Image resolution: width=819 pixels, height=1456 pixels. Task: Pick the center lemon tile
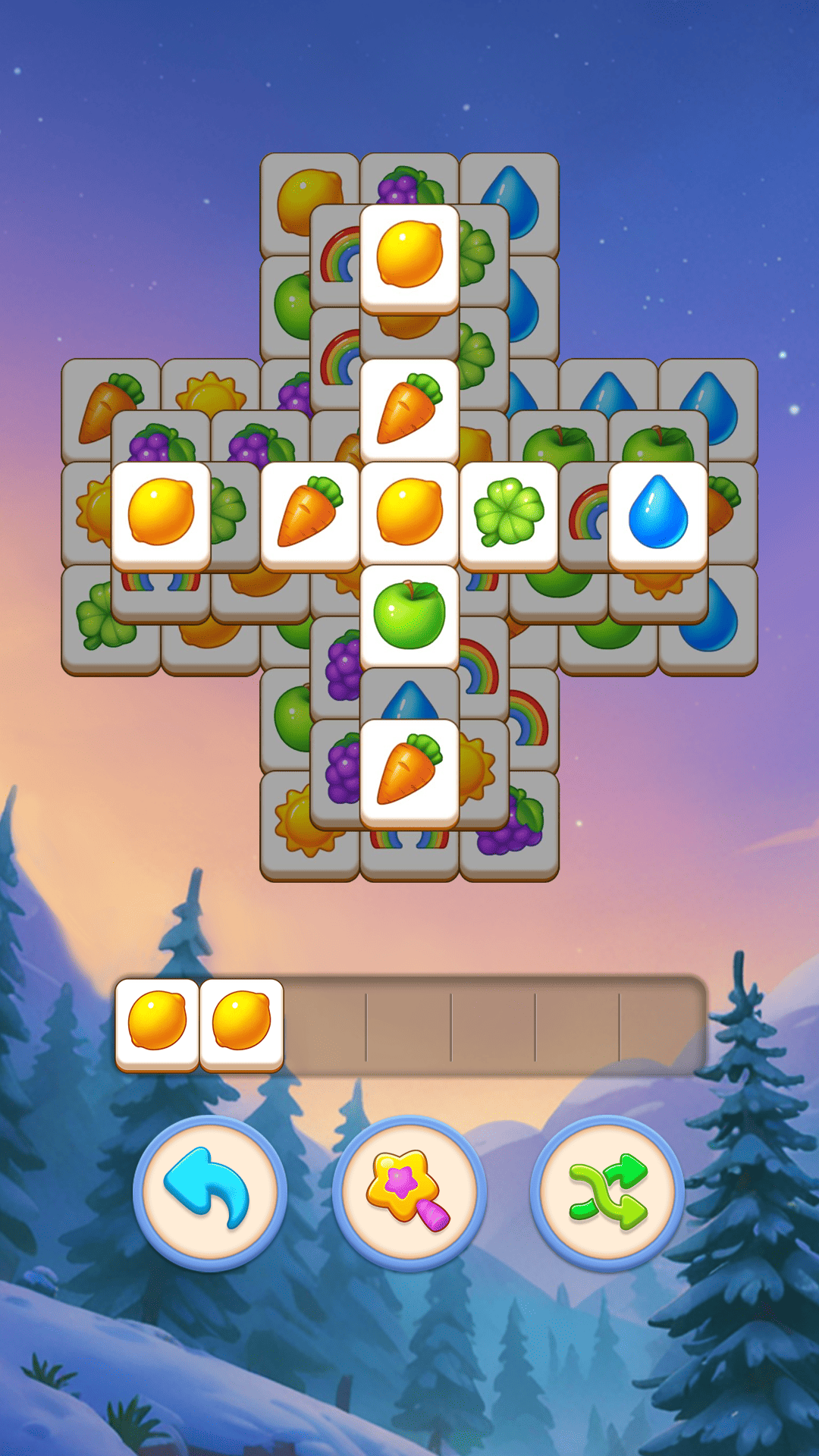coord(409,512)
